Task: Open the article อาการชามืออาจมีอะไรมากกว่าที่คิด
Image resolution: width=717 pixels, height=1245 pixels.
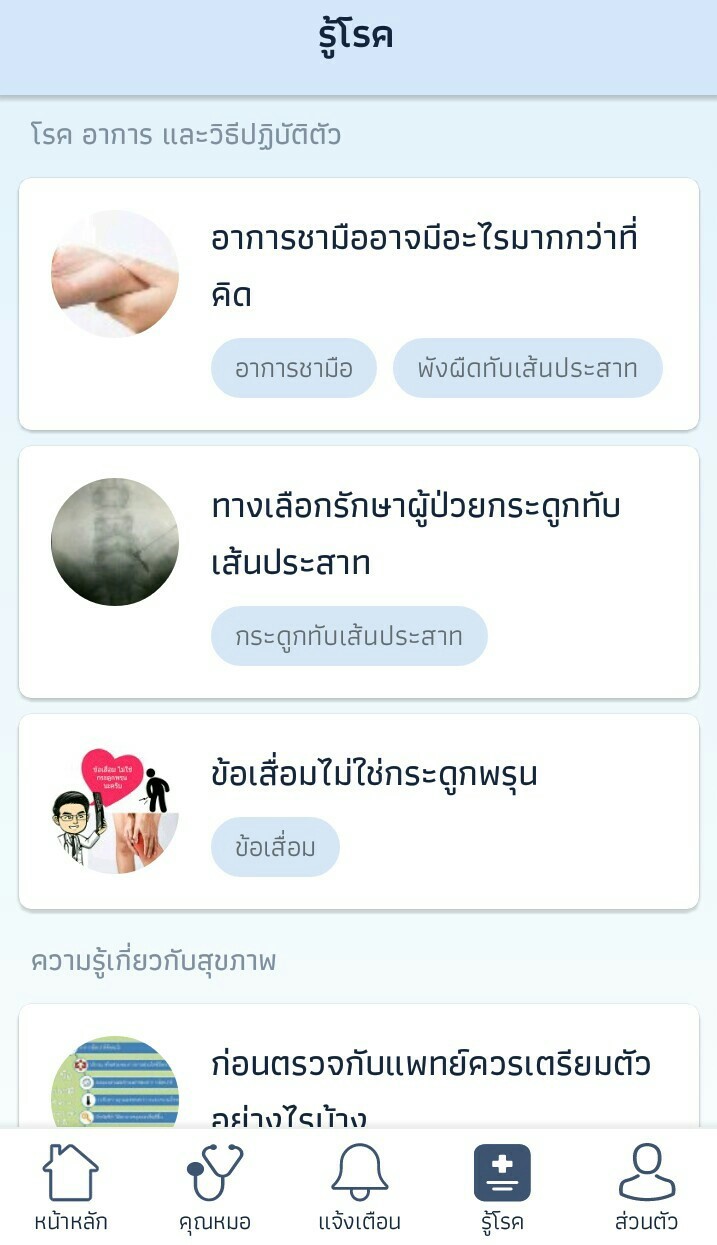Action: coord(424,266)
